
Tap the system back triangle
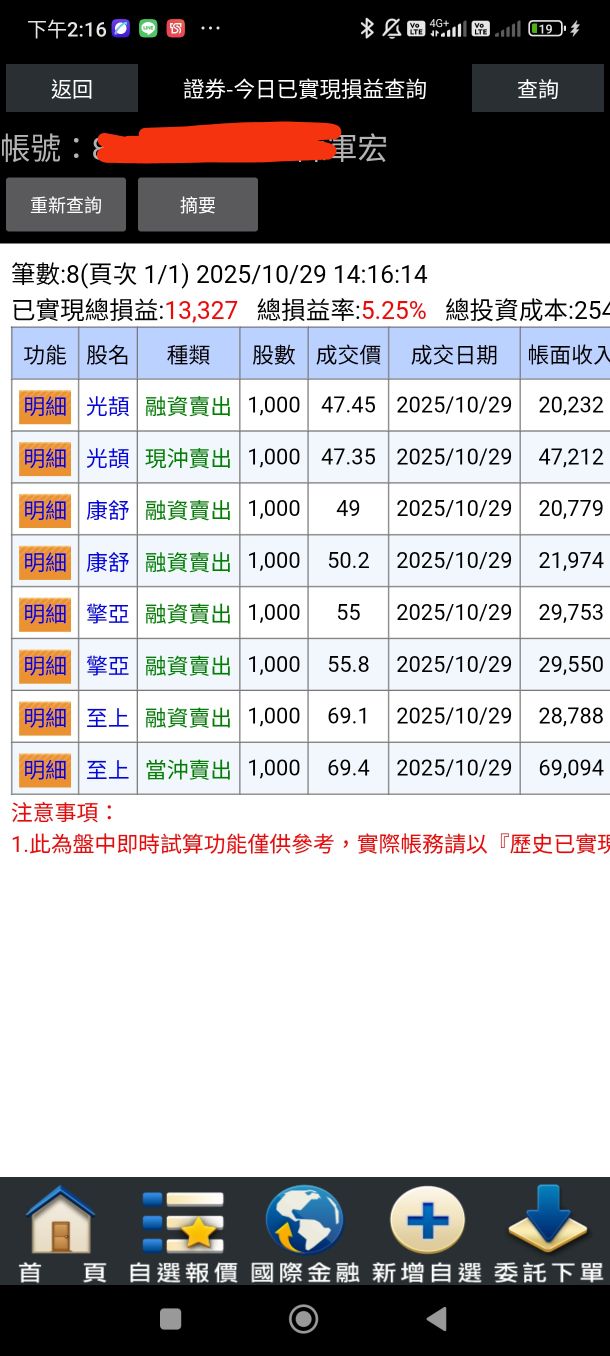pos(436,1319)
